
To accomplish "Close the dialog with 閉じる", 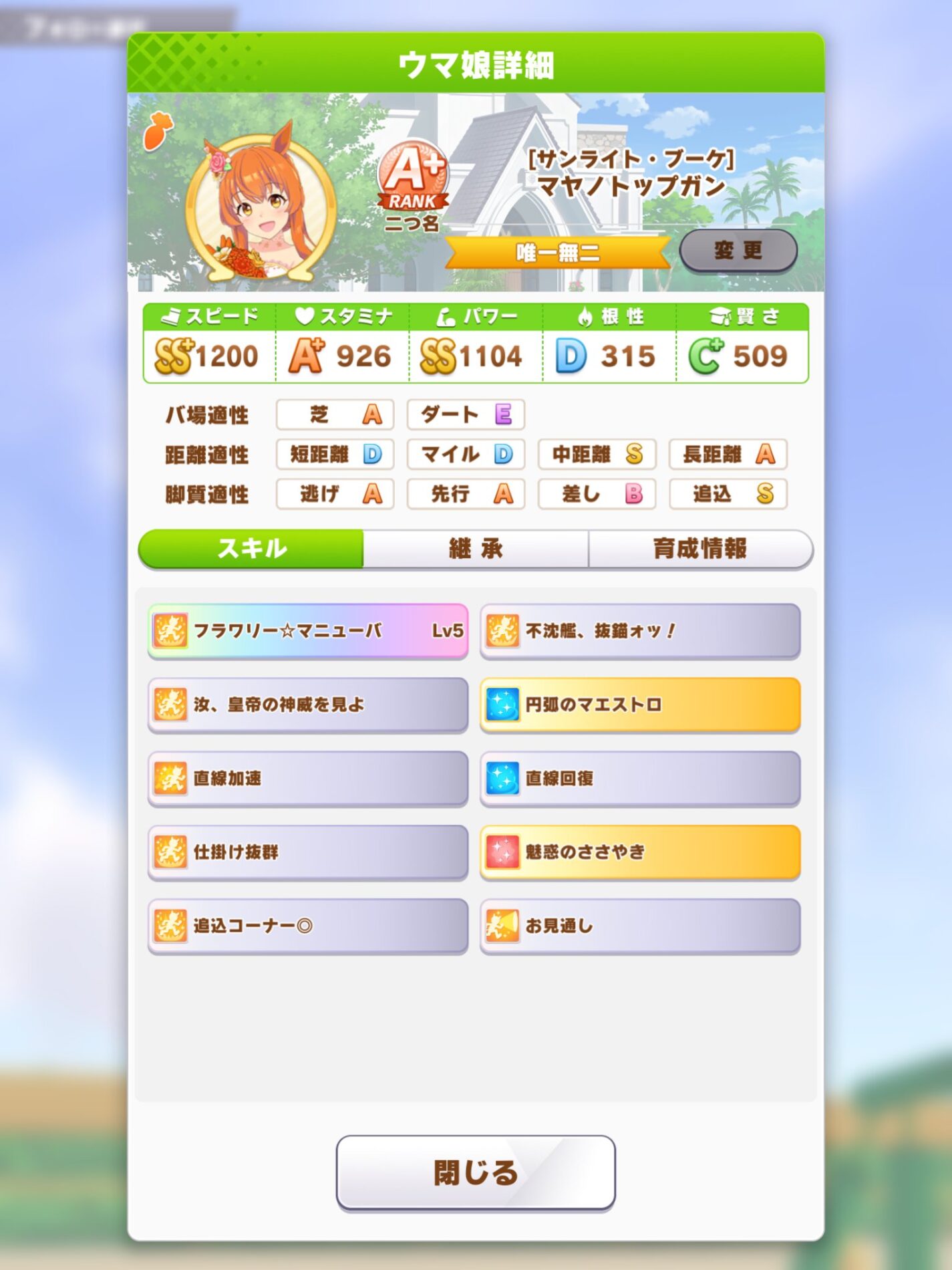I will click(476, 1172).
